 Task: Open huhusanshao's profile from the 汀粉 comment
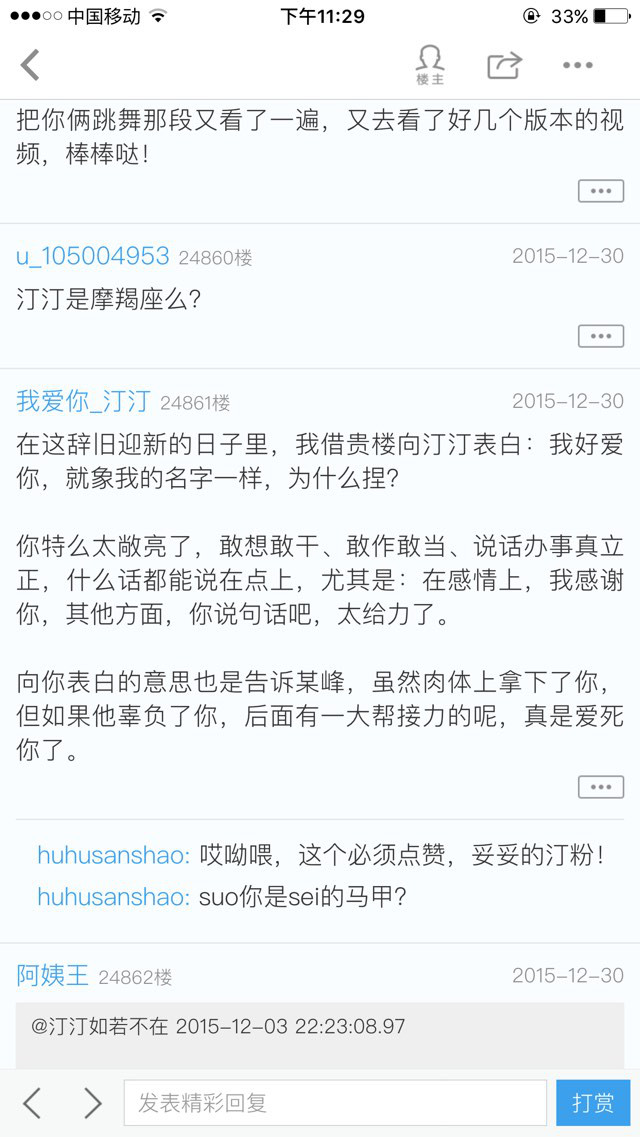click(112, 855)
